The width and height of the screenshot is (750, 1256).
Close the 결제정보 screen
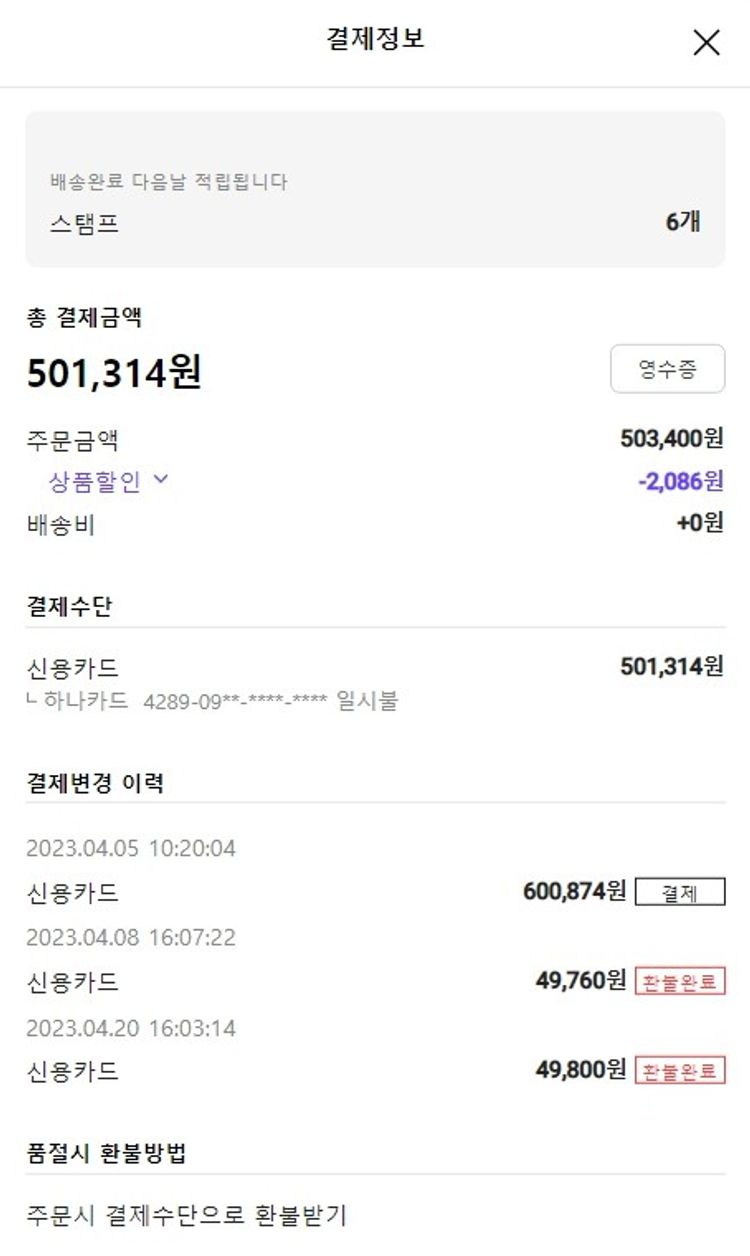click(706, 42)
